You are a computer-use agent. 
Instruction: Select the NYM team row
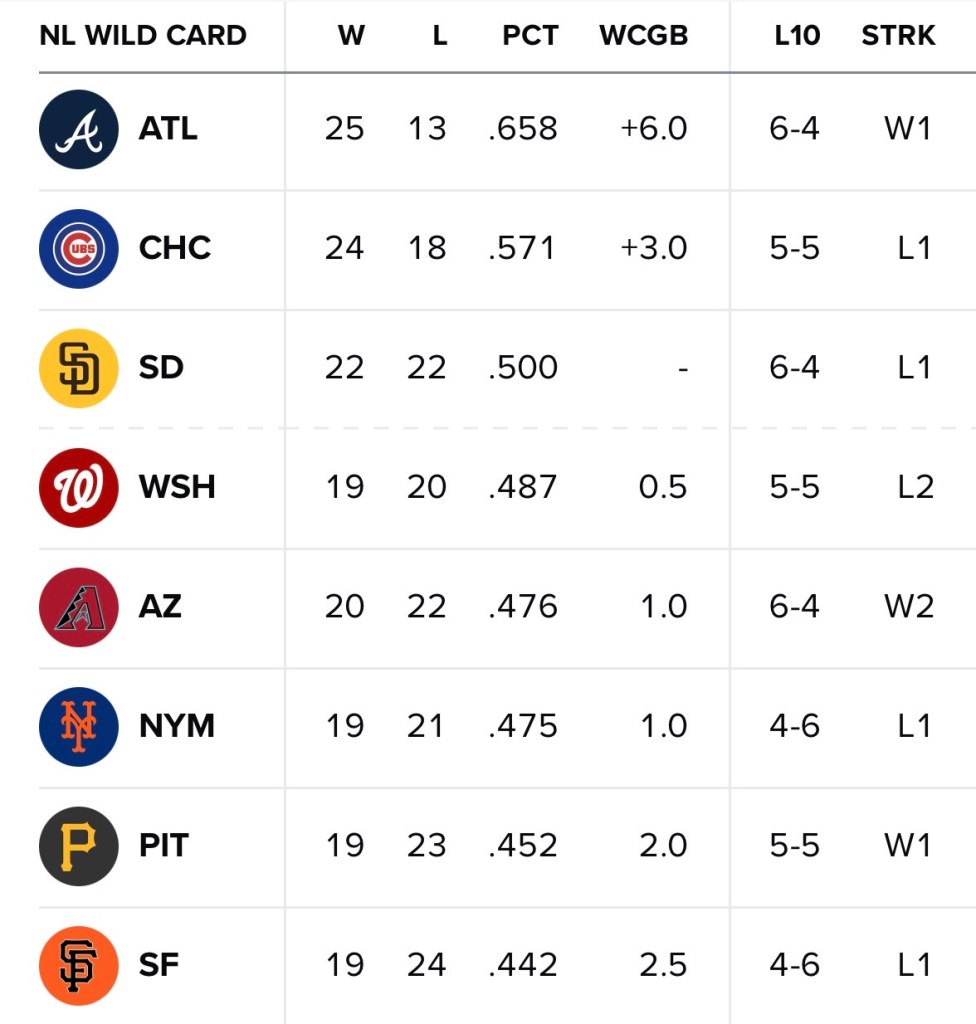(x=177, y=726)
